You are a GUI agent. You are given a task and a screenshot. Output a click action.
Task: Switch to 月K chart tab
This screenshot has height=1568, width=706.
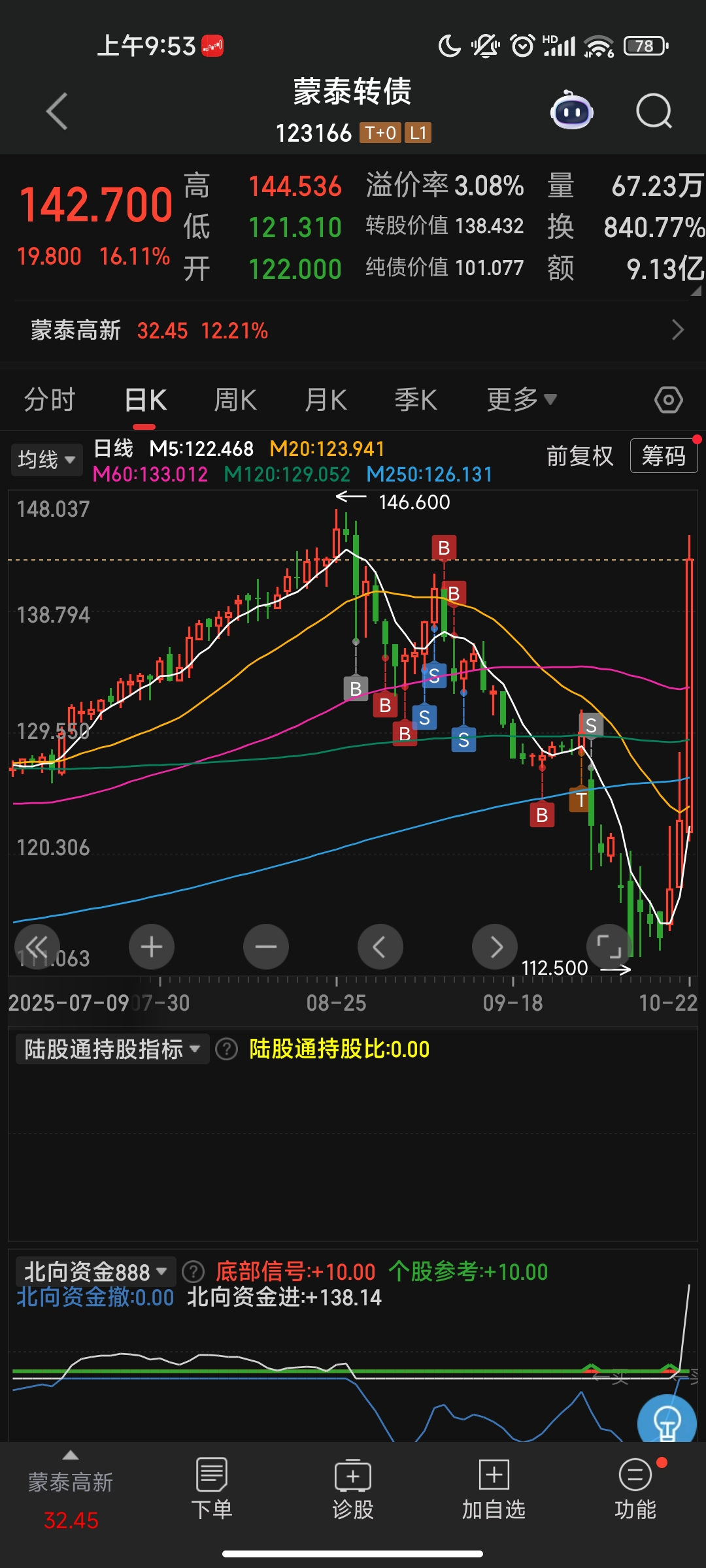(326, 400)
